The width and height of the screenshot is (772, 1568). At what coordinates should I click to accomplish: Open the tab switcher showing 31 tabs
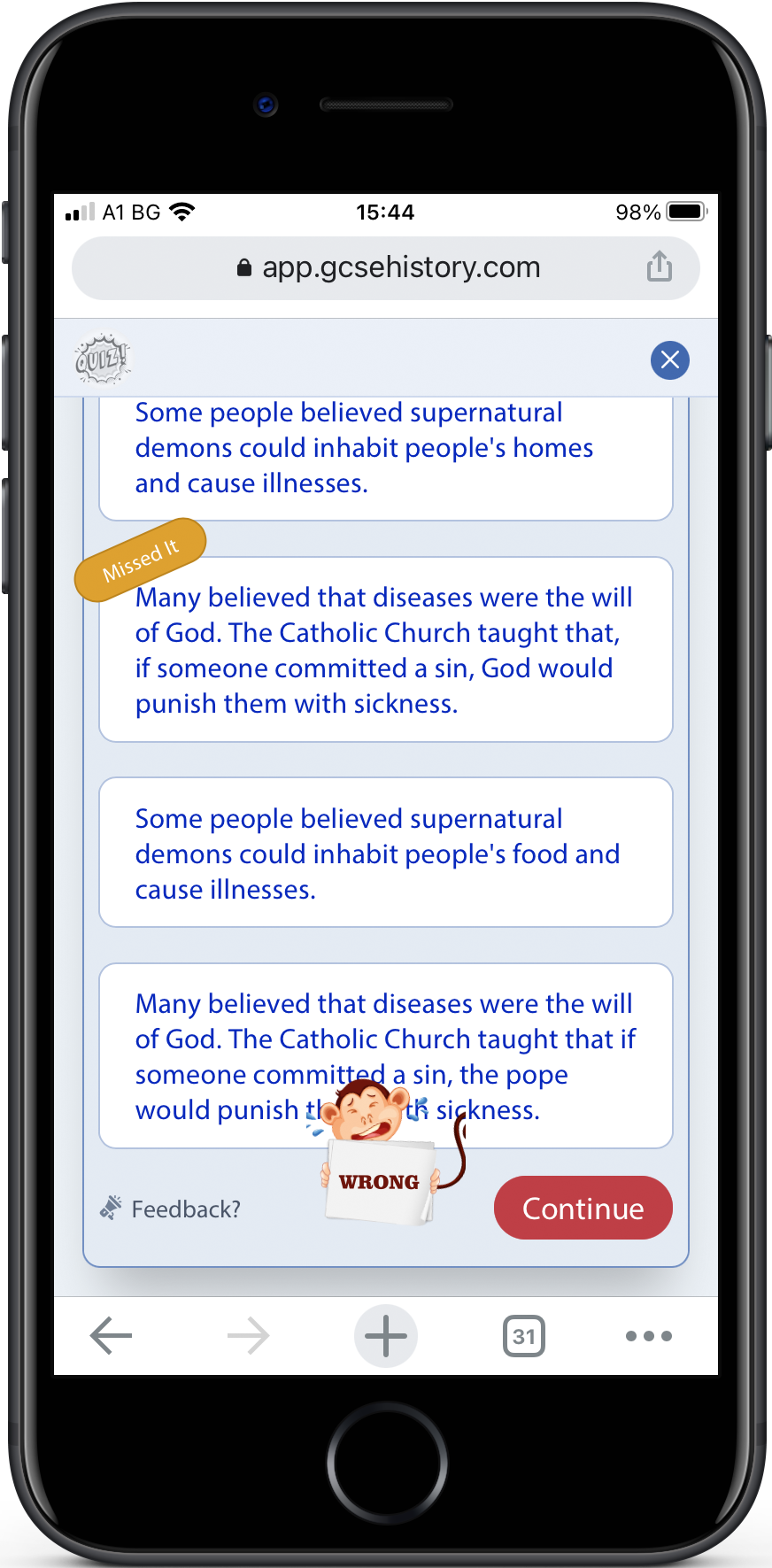[523, 1336]
